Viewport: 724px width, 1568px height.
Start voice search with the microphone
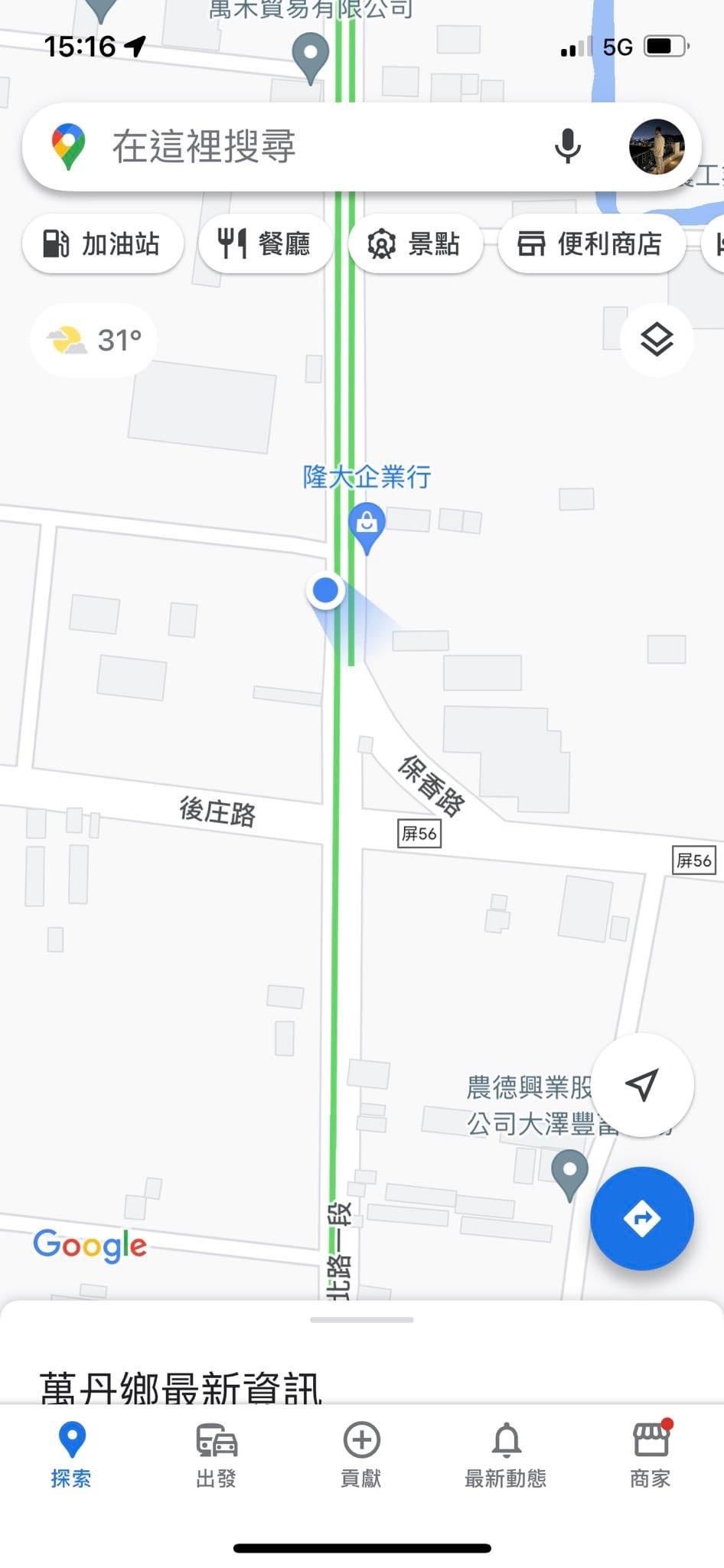pos(567,146)
